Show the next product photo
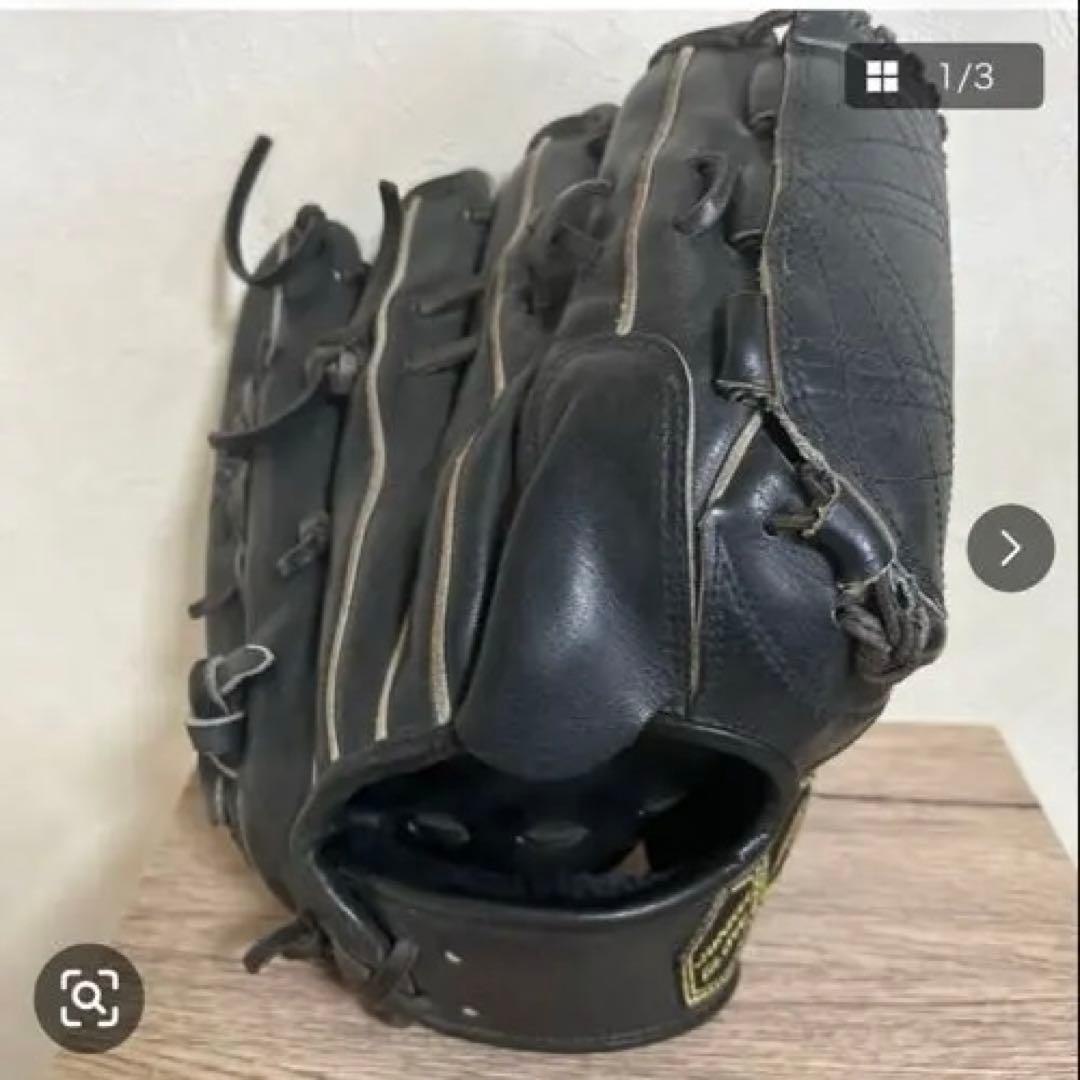The width and height of the screenshot is (1080, 1080). [1010, 548]
